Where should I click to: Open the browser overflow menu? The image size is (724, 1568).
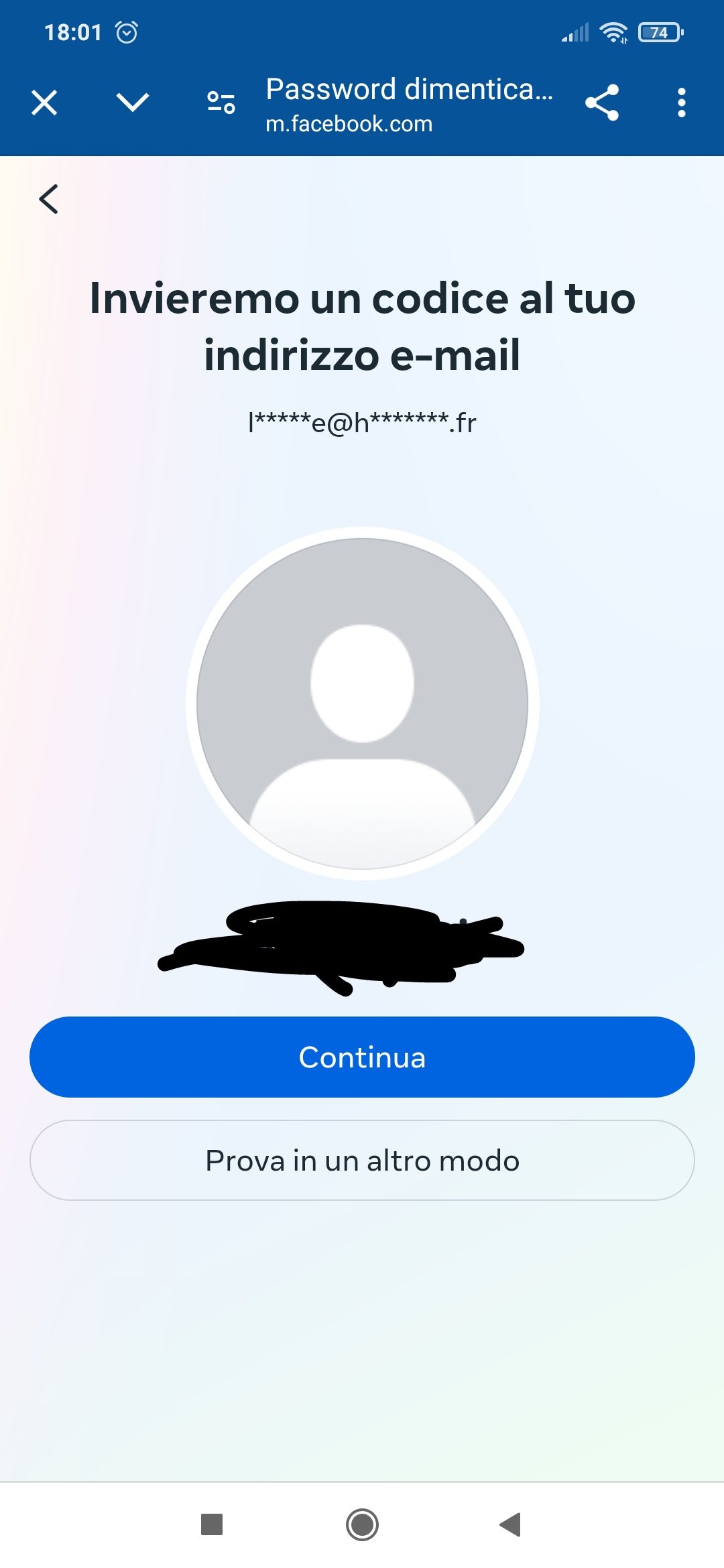pos(682,103)
